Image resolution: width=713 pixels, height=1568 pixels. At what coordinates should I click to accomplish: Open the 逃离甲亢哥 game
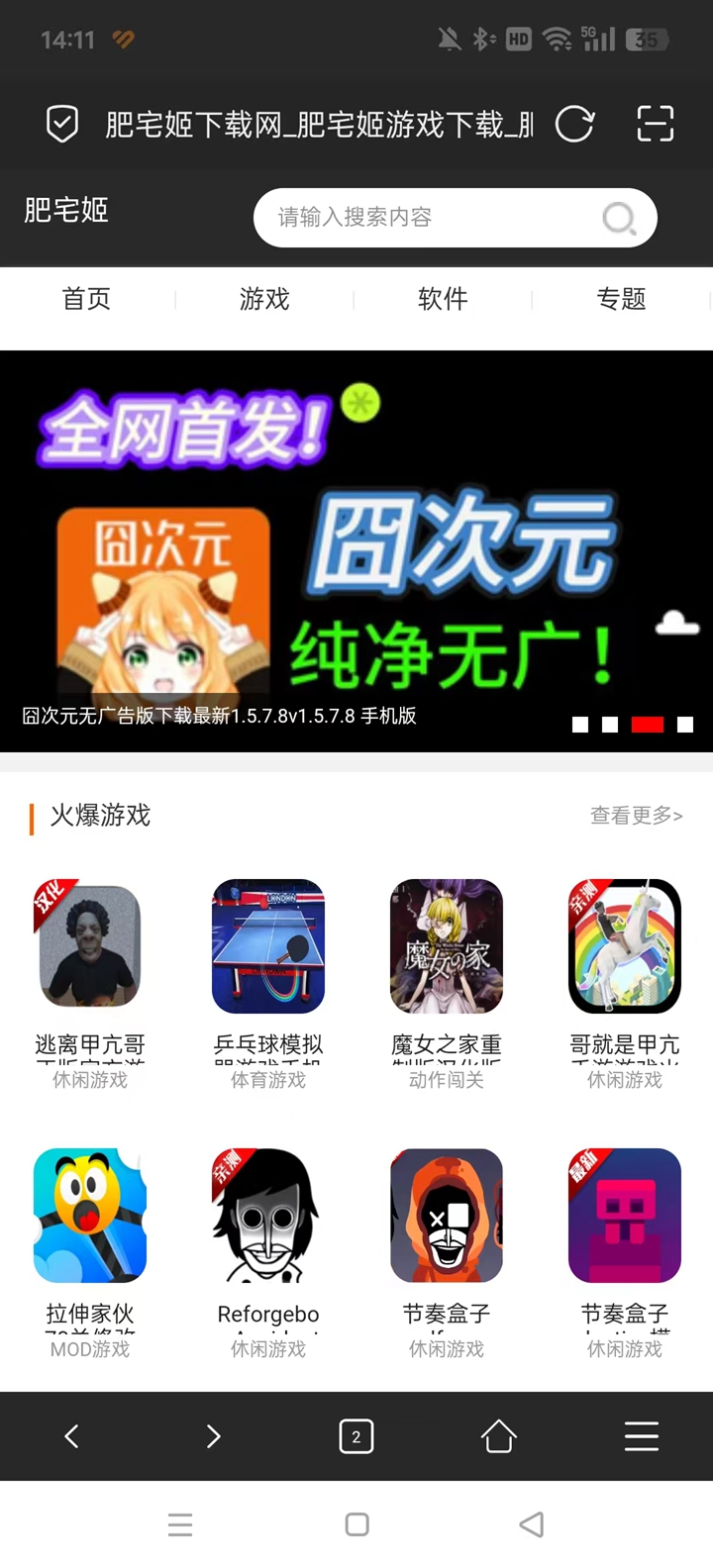(90, 947)
